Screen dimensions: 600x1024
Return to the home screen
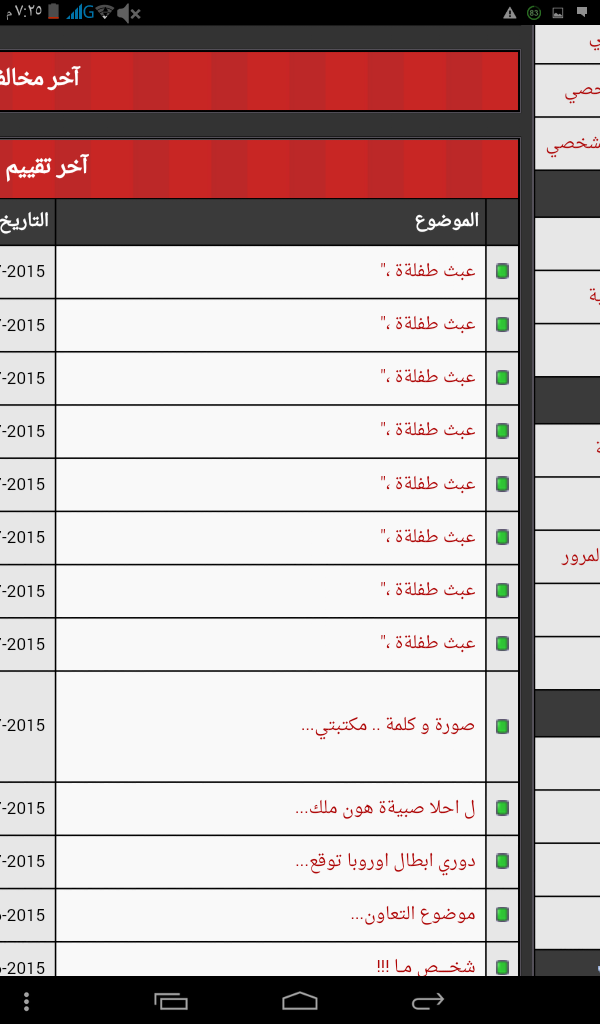pos(300,1000)
